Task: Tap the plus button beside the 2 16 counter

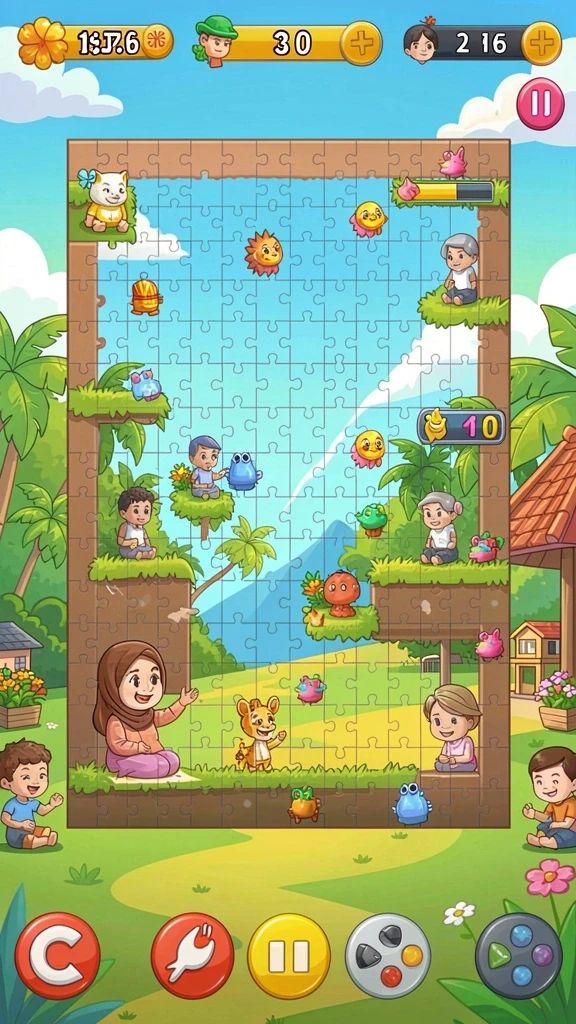Action: (541, 43)
